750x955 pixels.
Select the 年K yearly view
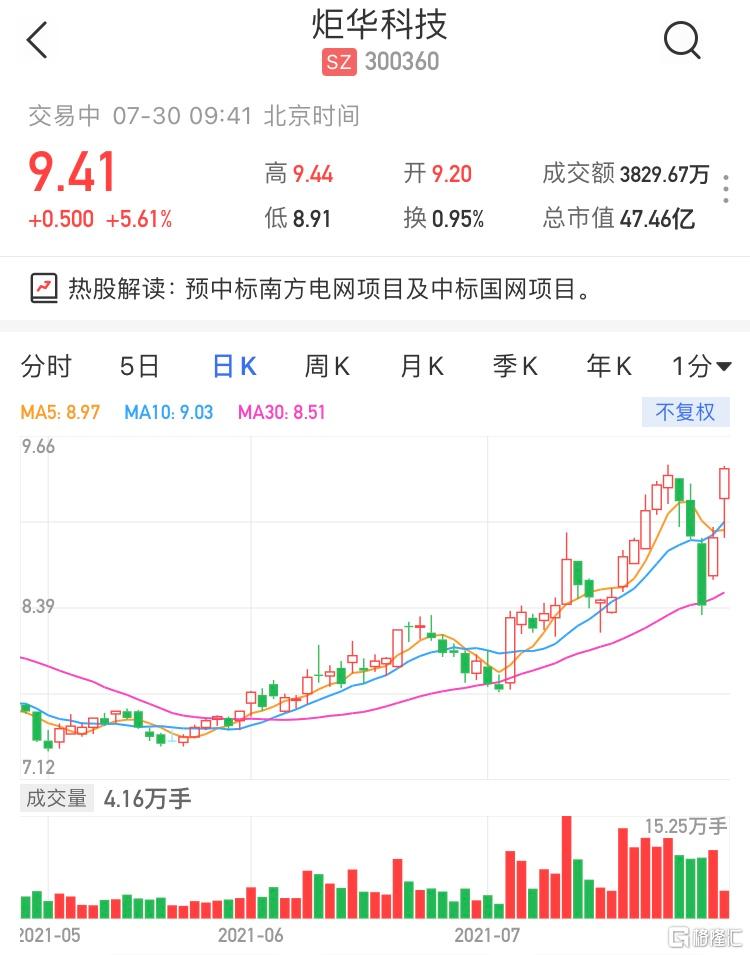click(x=606, y=367)
